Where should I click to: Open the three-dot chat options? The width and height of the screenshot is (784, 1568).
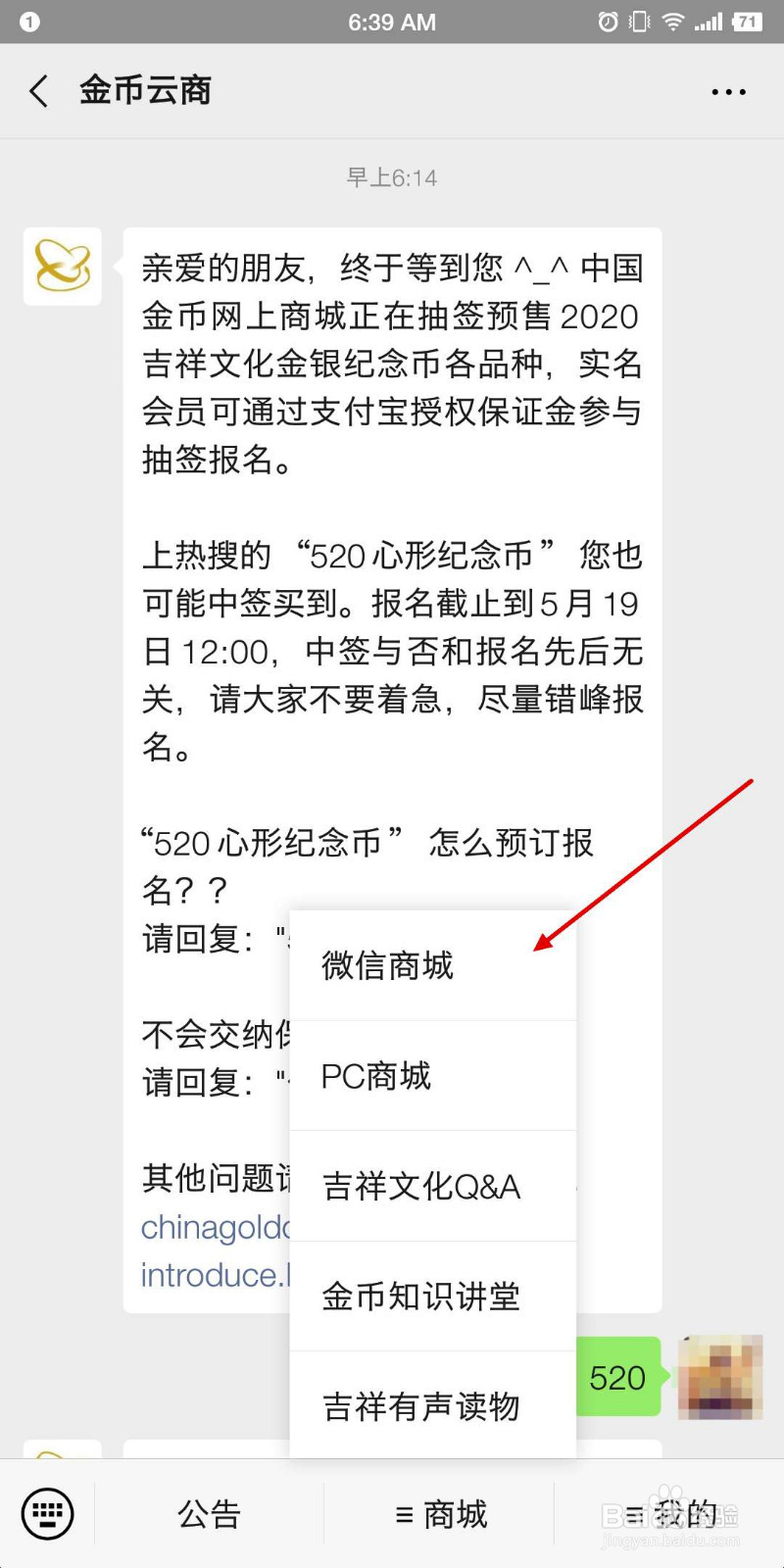coord(729,90)
